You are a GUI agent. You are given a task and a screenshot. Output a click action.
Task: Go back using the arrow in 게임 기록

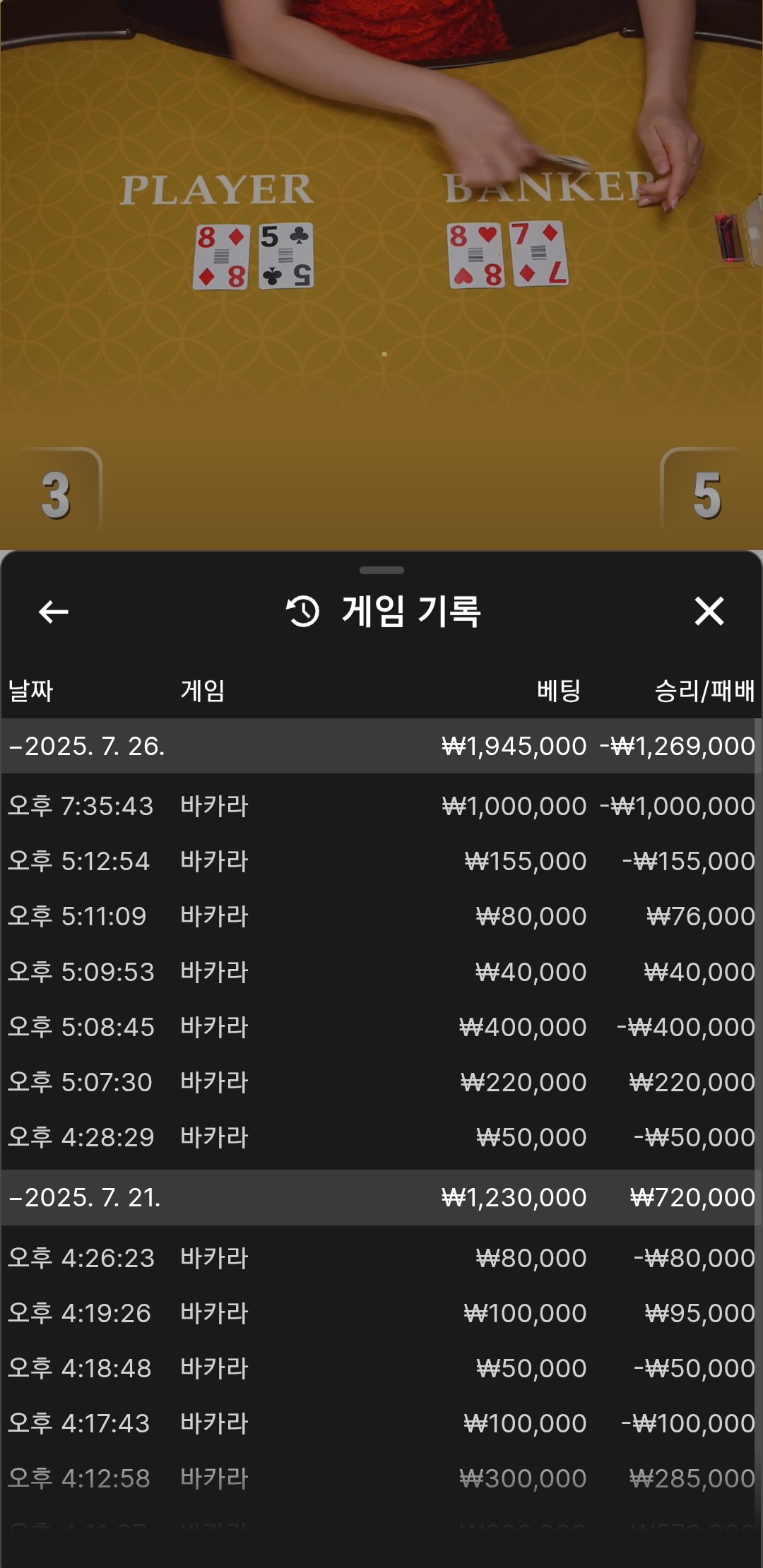[x=54, y=612]
